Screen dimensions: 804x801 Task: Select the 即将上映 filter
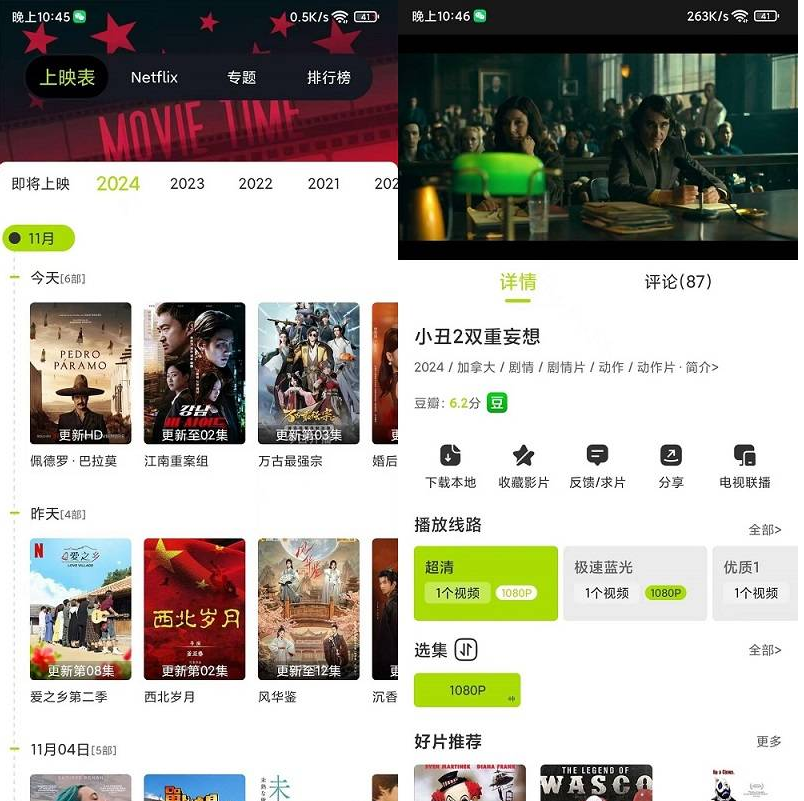tap(41, 184)
